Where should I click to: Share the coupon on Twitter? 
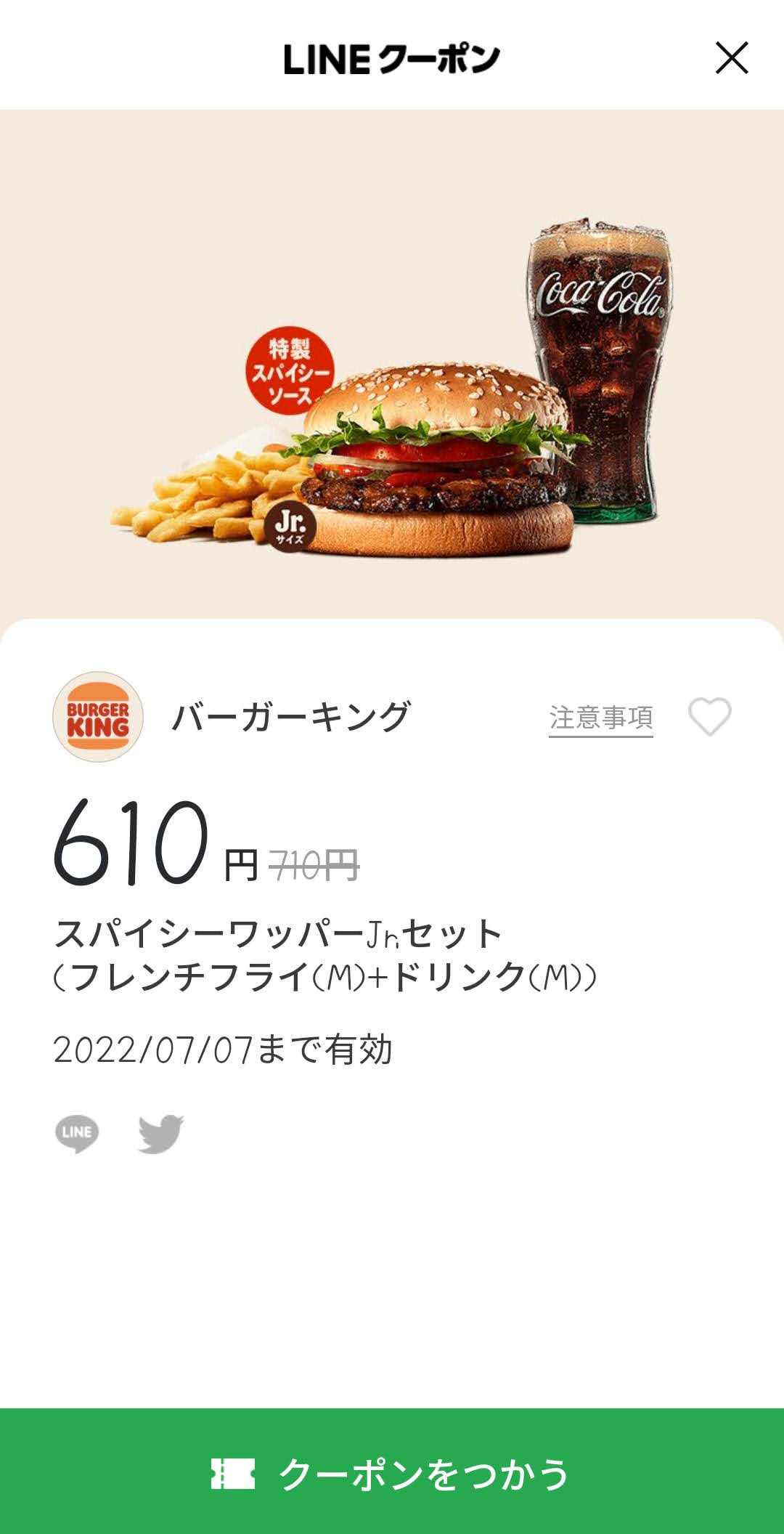tap(161, 1133)
